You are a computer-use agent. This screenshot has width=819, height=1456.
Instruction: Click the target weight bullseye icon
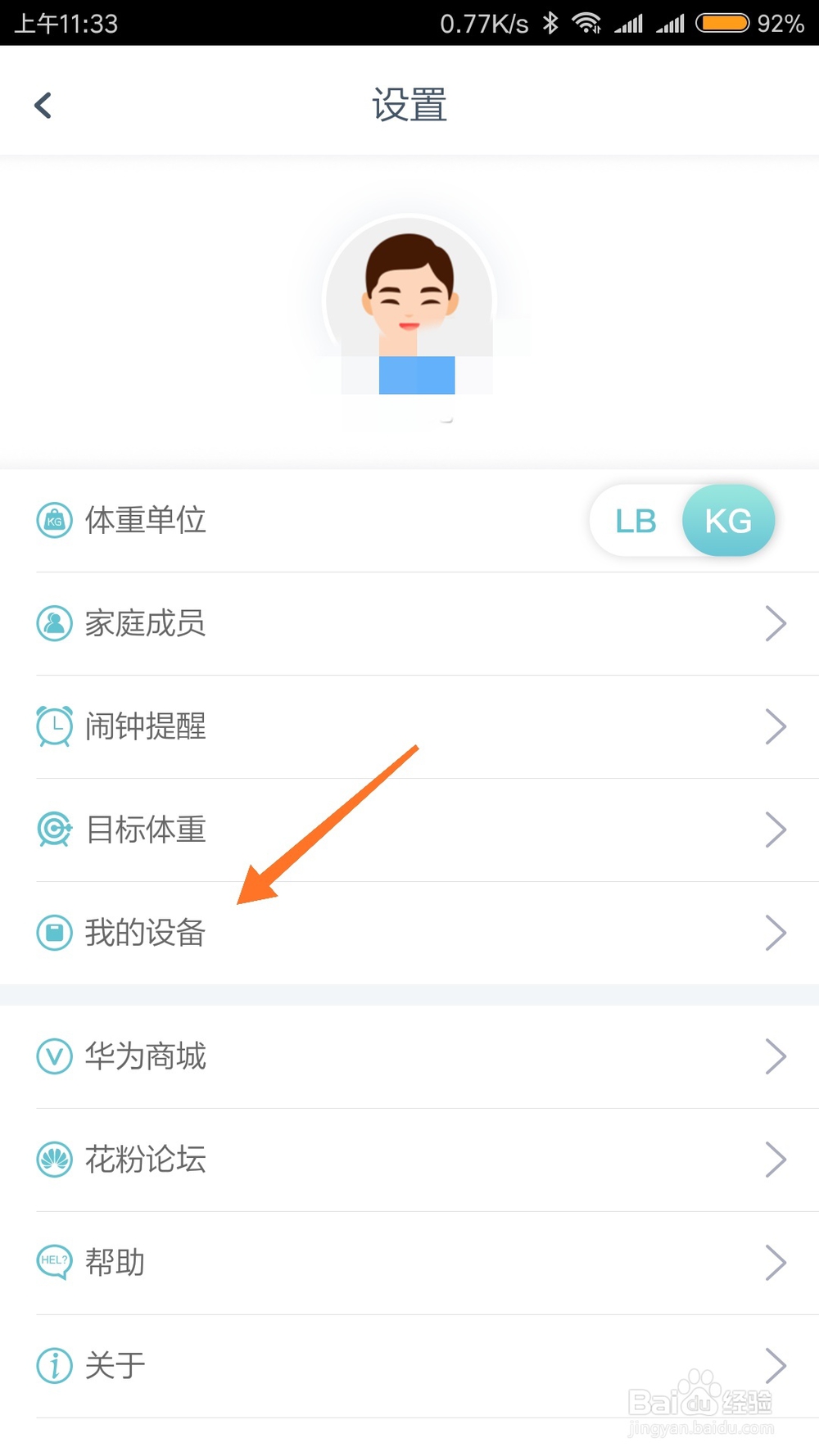pyautogui.click(x=54, y=830)
